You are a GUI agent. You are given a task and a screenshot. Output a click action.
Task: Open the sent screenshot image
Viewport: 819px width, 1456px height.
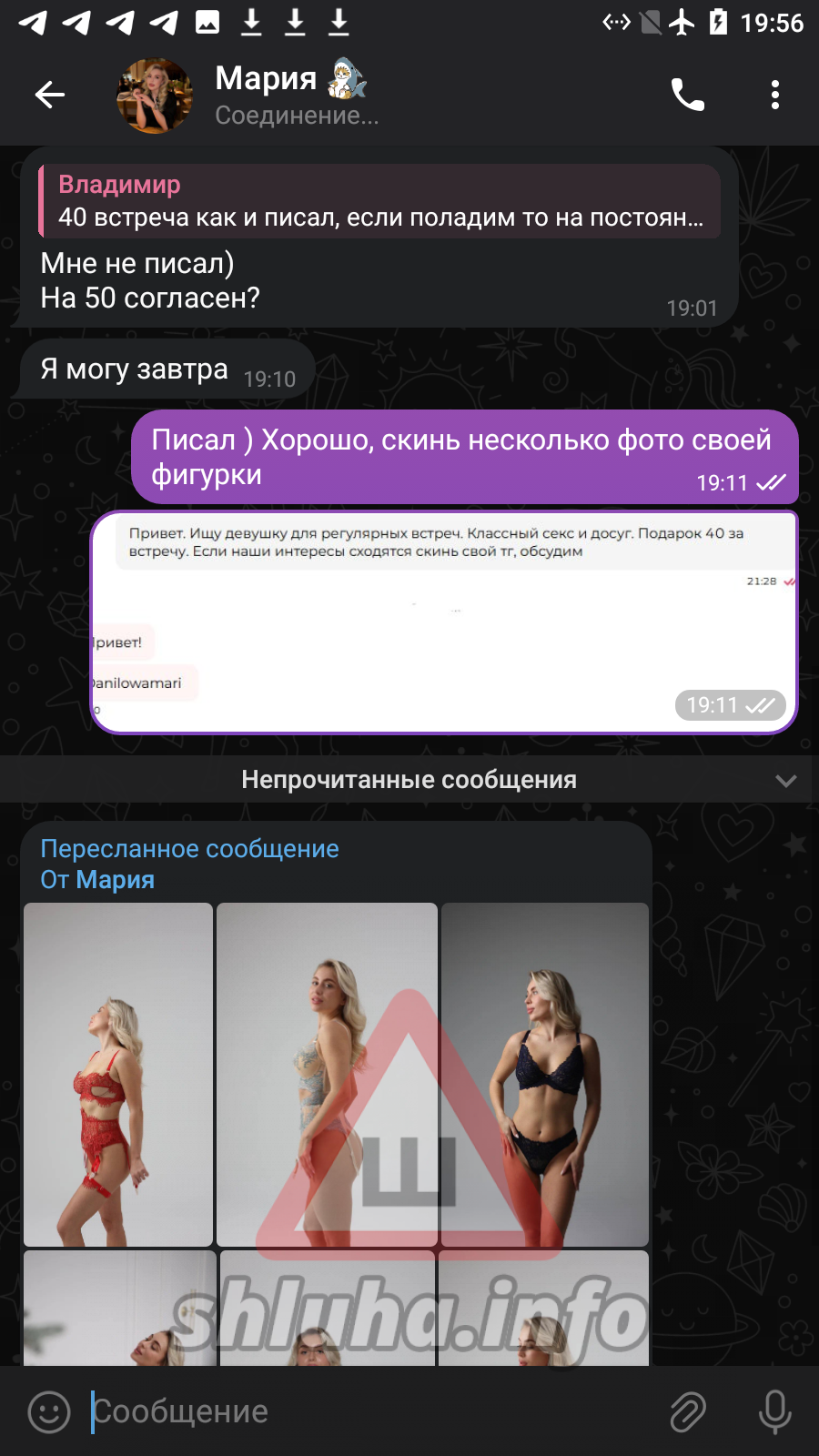444,622
